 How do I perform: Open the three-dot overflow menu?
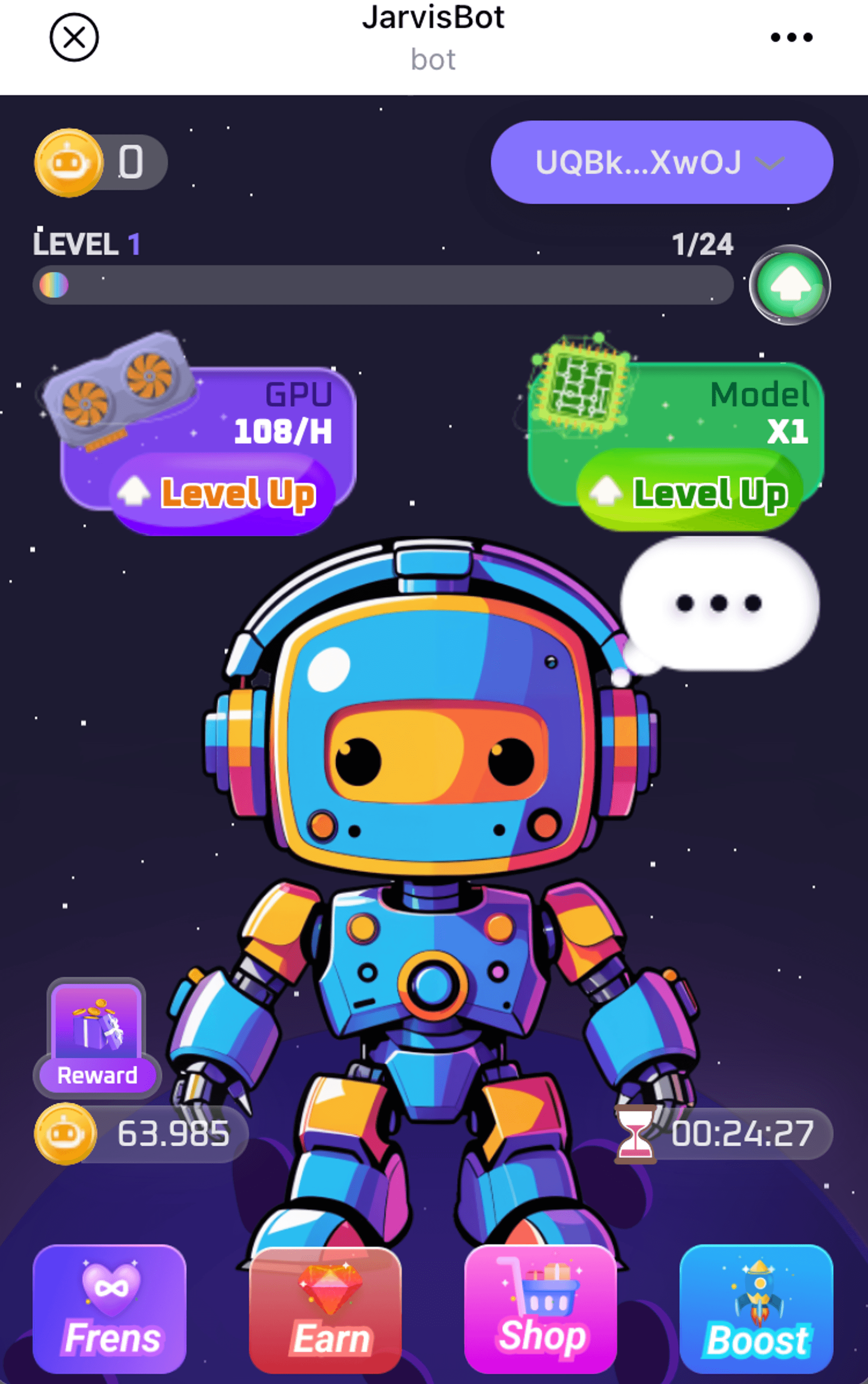tap(791, 38)
